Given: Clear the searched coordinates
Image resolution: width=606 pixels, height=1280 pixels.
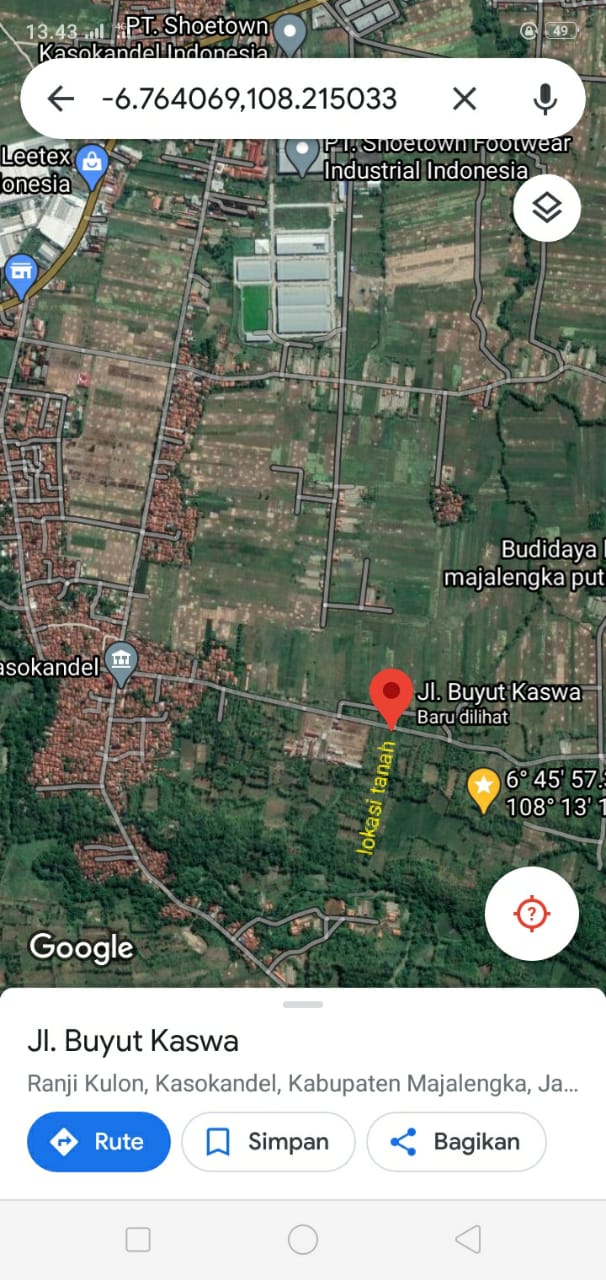Looking at the screenshot, I should (464, 98).
